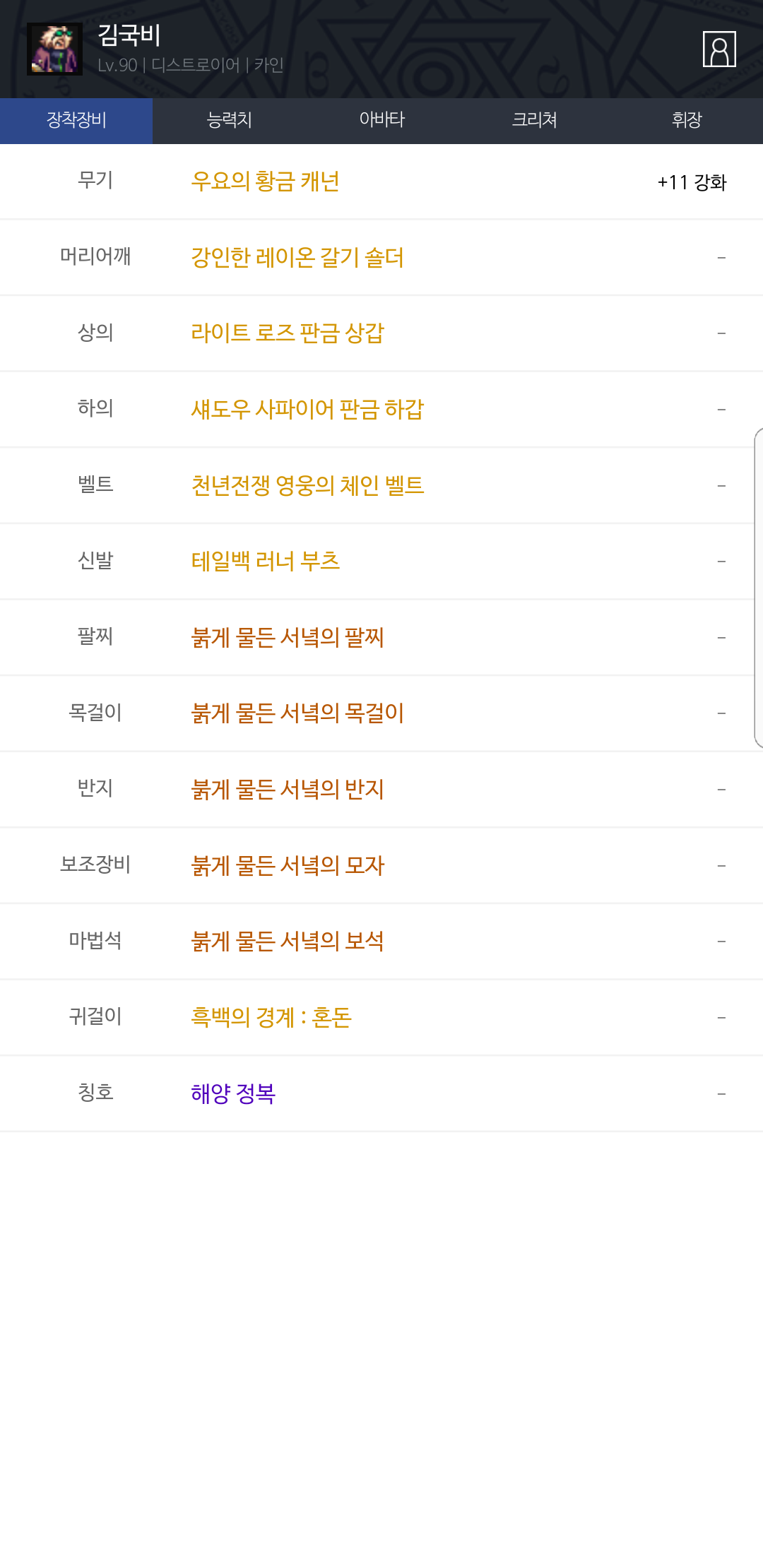The width and height of the screenshot is (763, 1568).
Task: View 테일백 러너 부츠 item
Action: point(265,562)
